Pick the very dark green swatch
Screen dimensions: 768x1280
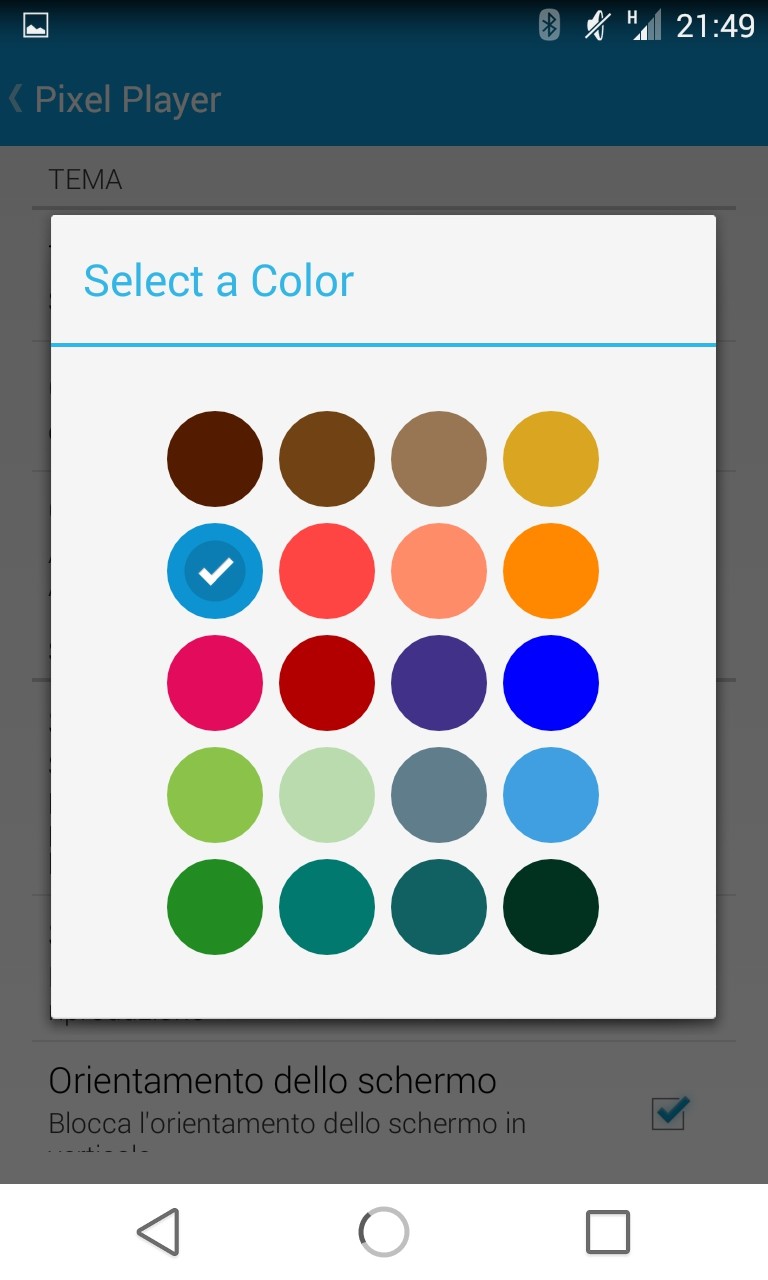coord(551,907)
